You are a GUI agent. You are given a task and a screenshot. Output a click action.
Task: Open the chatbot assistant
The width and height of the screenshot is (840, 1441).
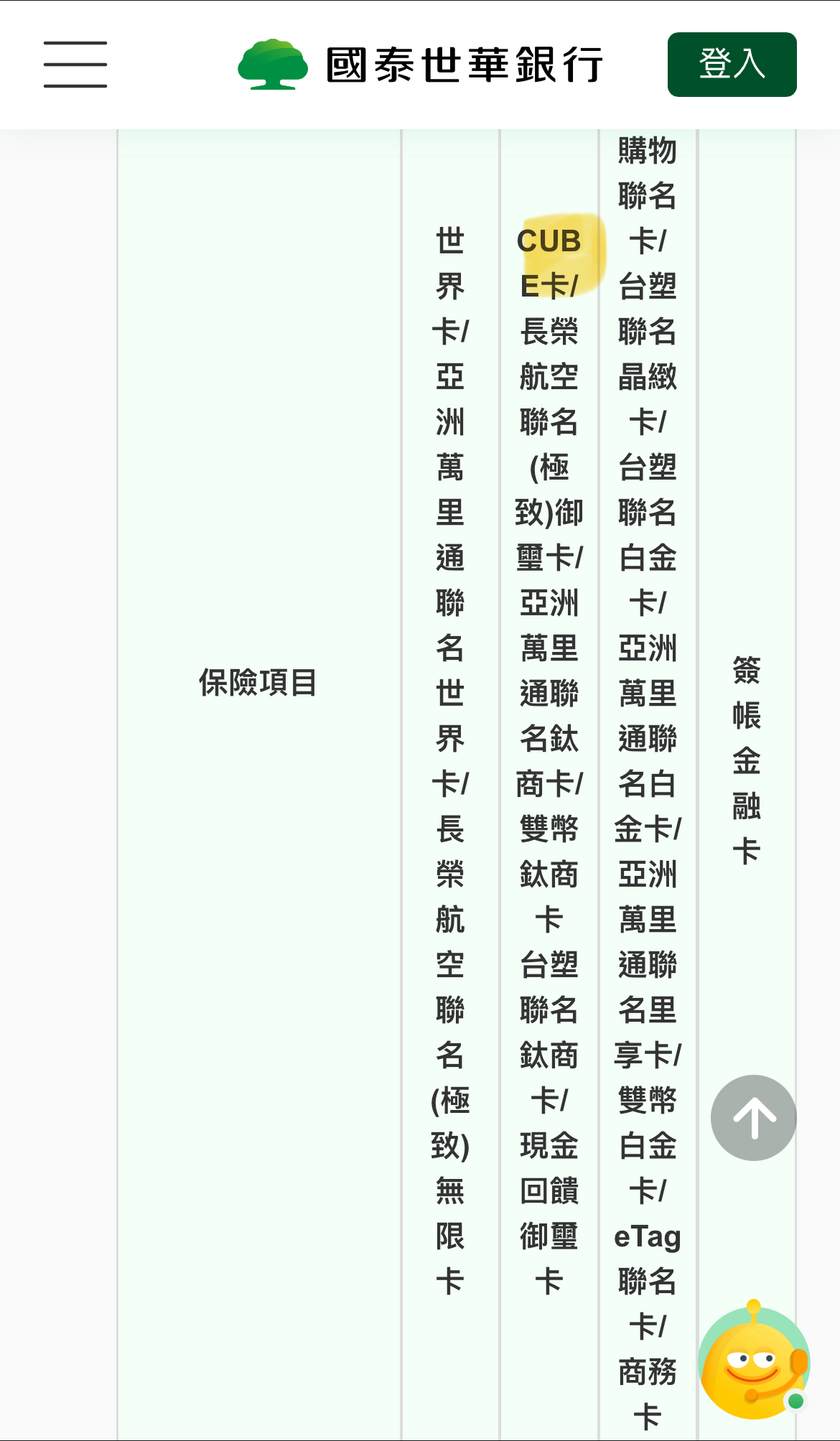pos(754,1360)
